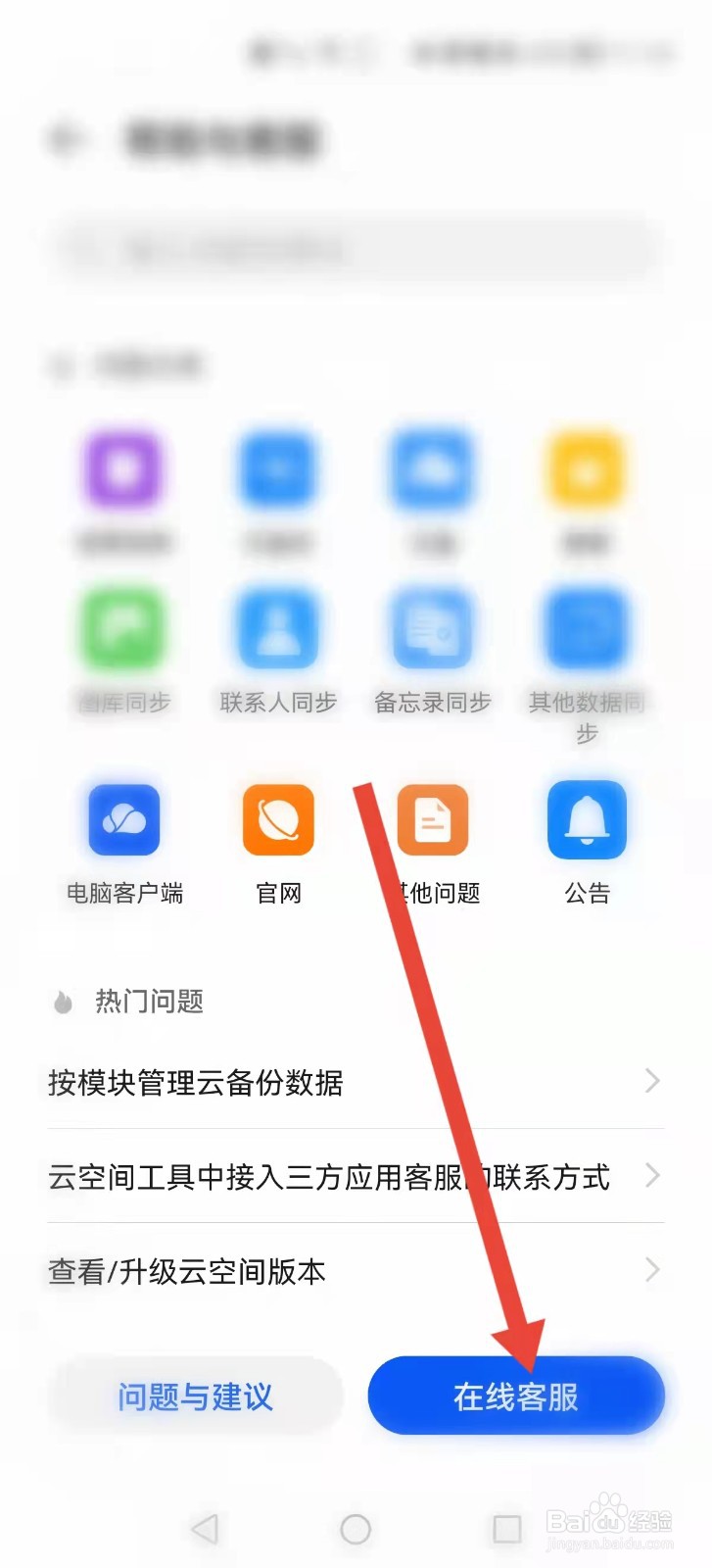Tap the green 图库同步 gallery icon
Image resolution: width=712 pixels, height=1568 pixels.
tap(122, 630)
